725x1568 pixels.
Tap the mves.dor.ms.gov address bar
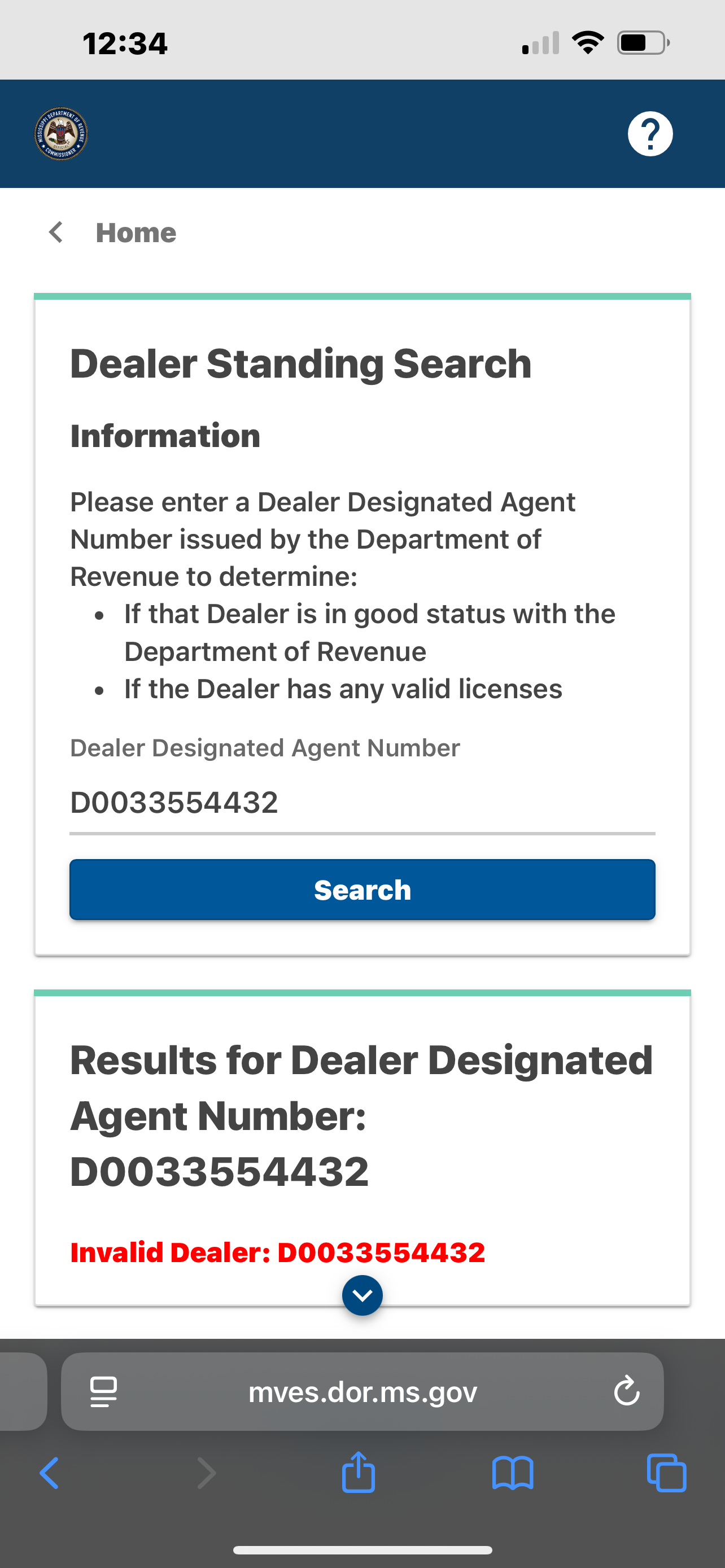pos(363,1391)
